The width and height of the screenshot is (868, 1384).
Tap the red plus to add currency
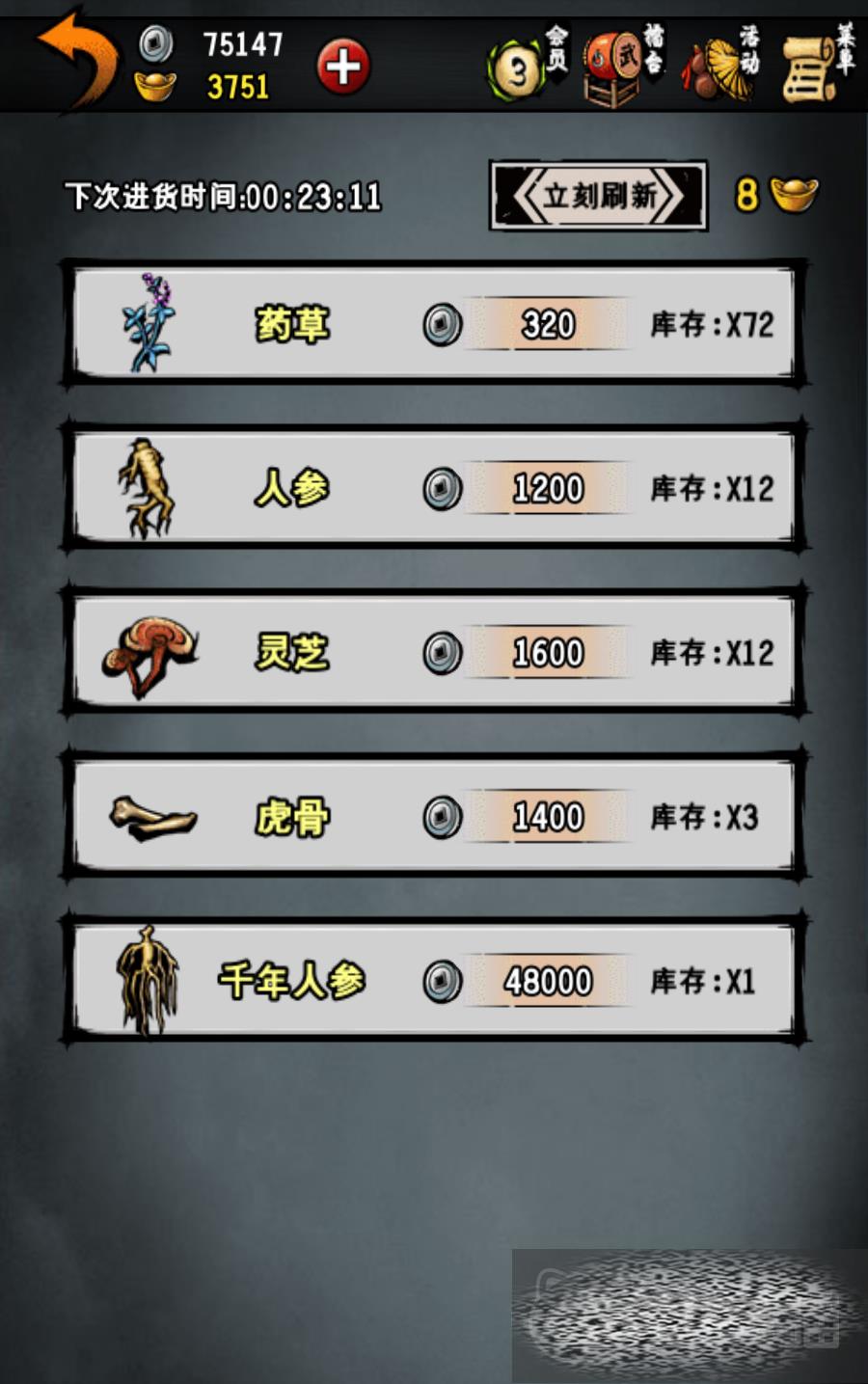tap(343, 67)
